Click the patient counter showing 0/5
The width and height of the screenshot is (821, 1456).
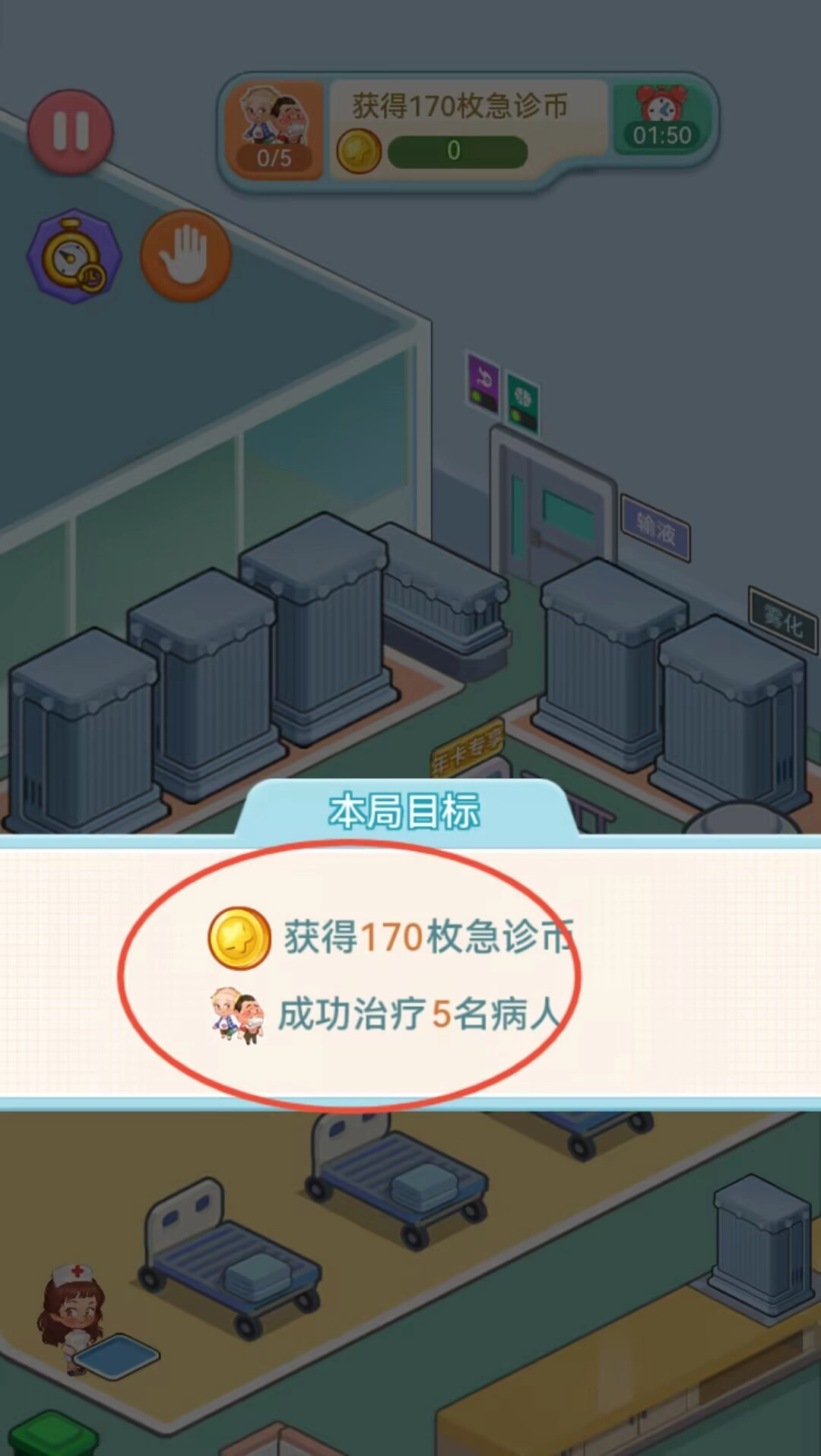[x=275, y=133]
